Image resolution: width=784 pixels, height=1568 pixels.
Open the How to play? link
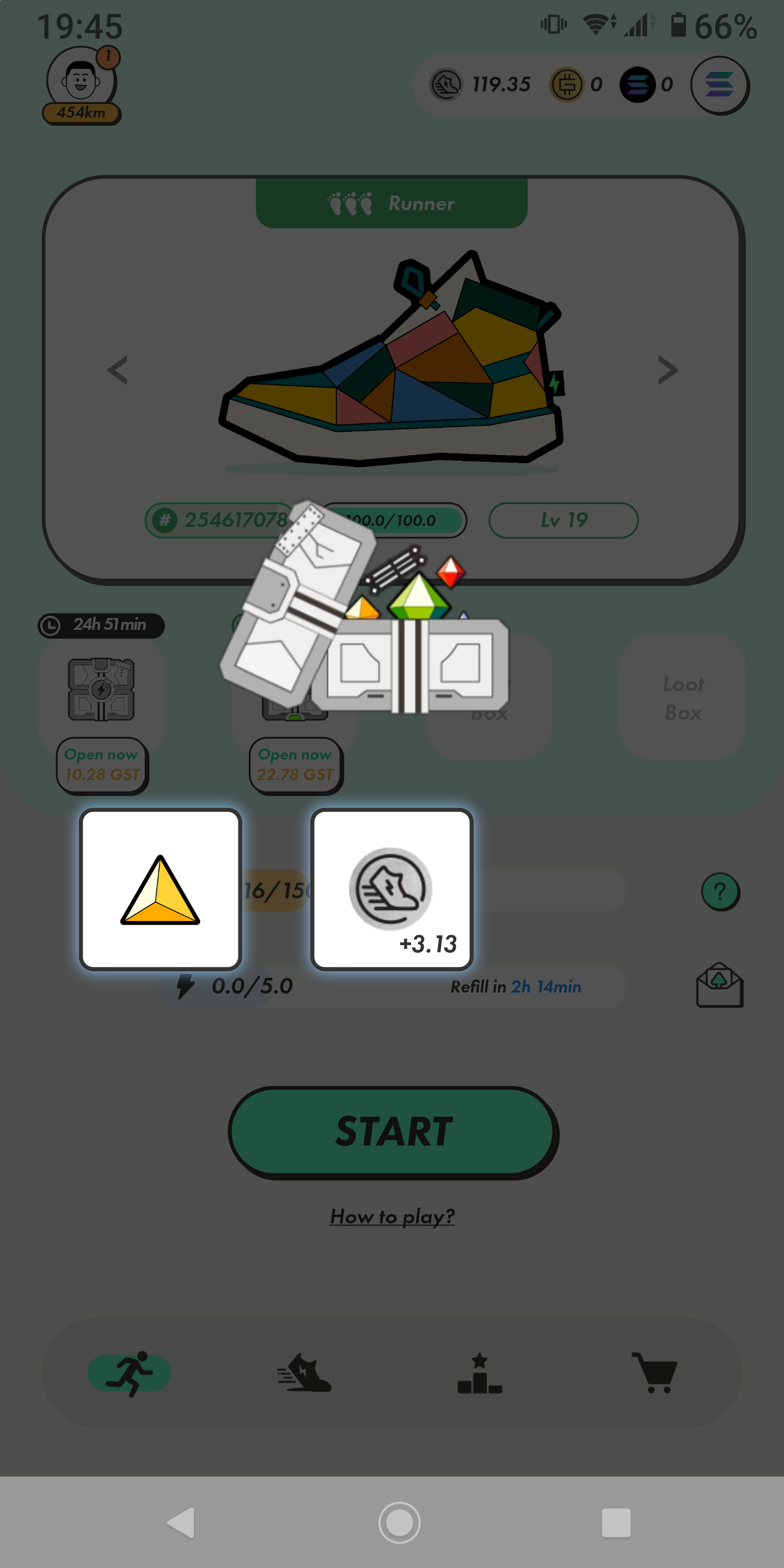[393, 1216]
